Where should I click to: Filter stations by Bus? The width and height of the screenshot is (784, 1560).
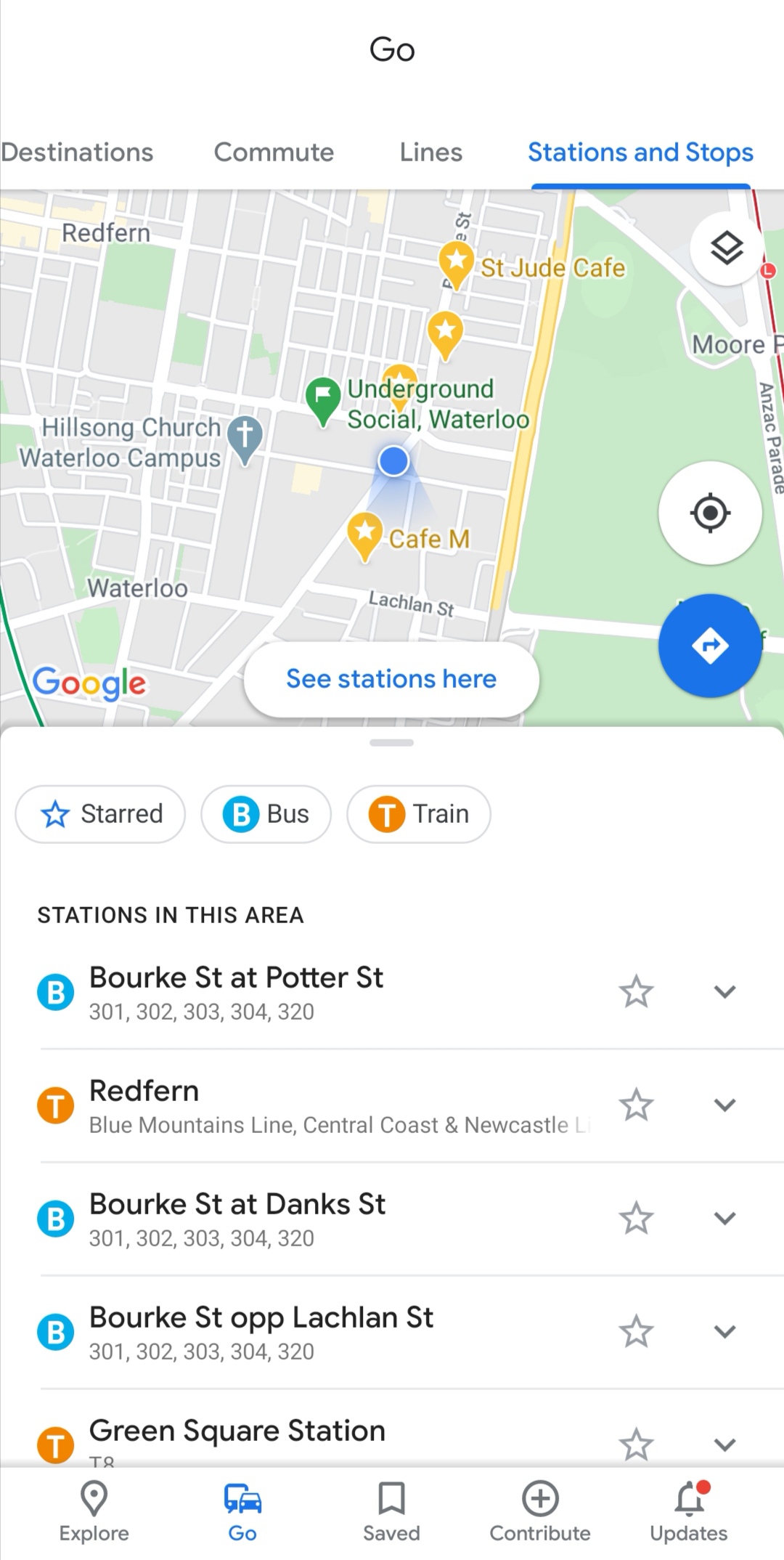[x=266, y=814]
